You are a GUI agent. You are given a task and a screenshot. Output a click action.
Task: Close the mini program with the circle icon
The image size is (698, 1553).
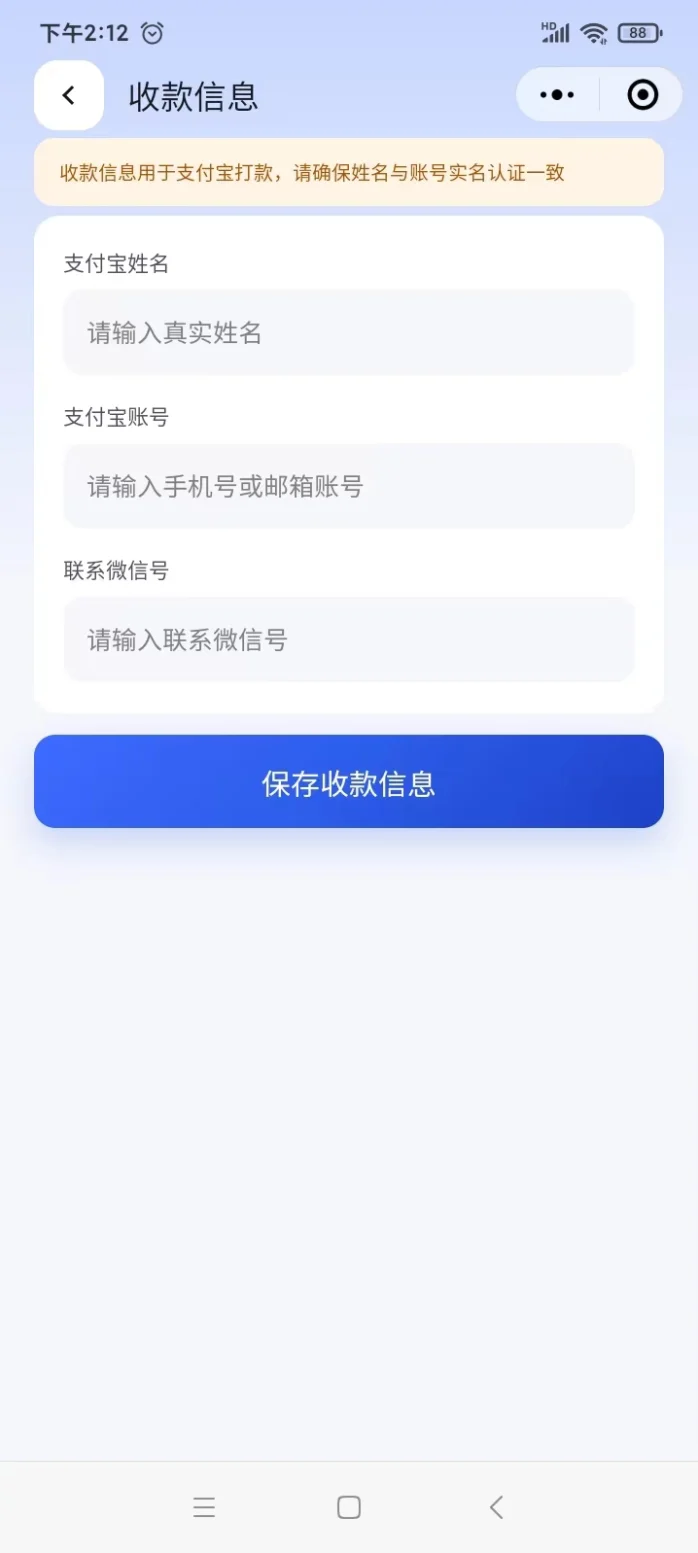(642, 95)
